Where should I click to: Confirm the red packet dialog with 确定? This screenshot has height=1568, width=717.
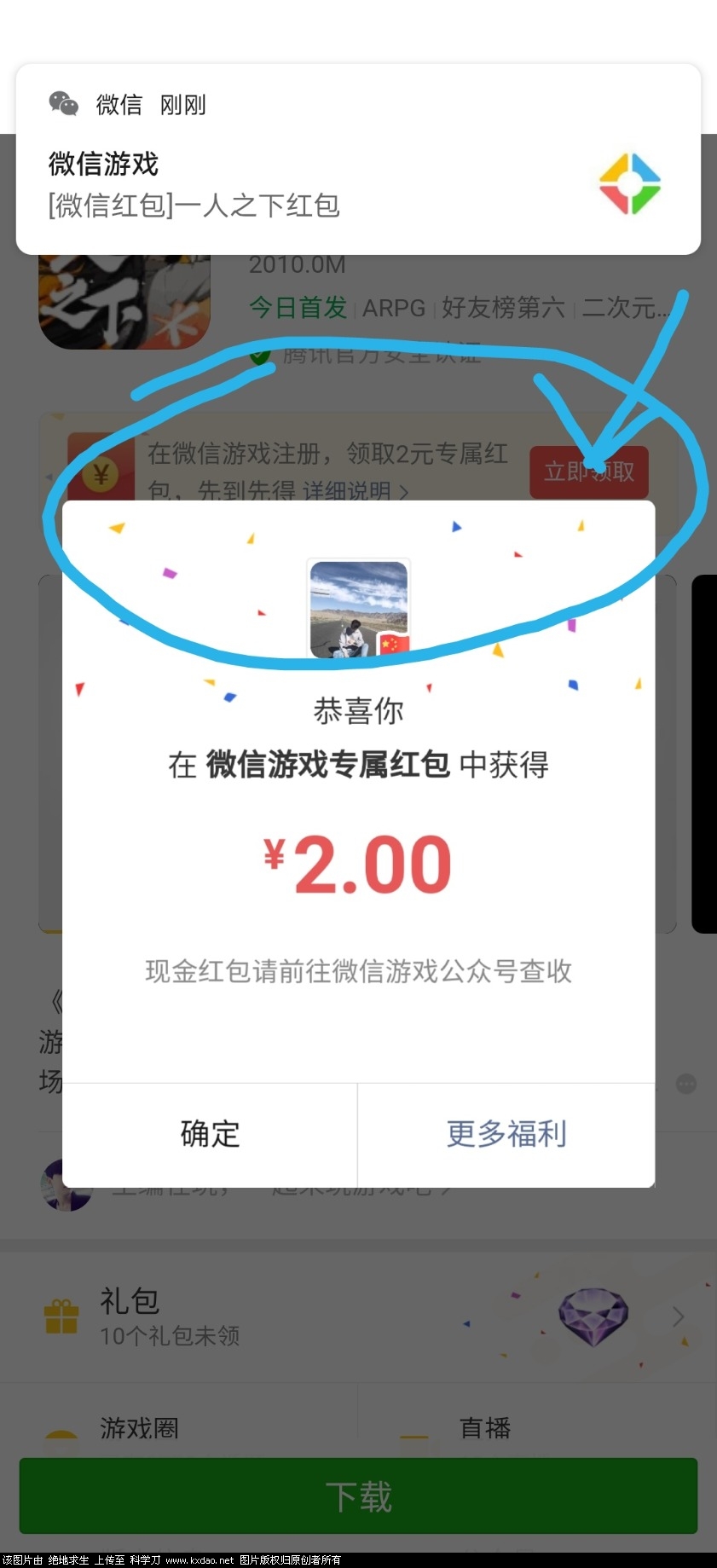[210, 1134]
